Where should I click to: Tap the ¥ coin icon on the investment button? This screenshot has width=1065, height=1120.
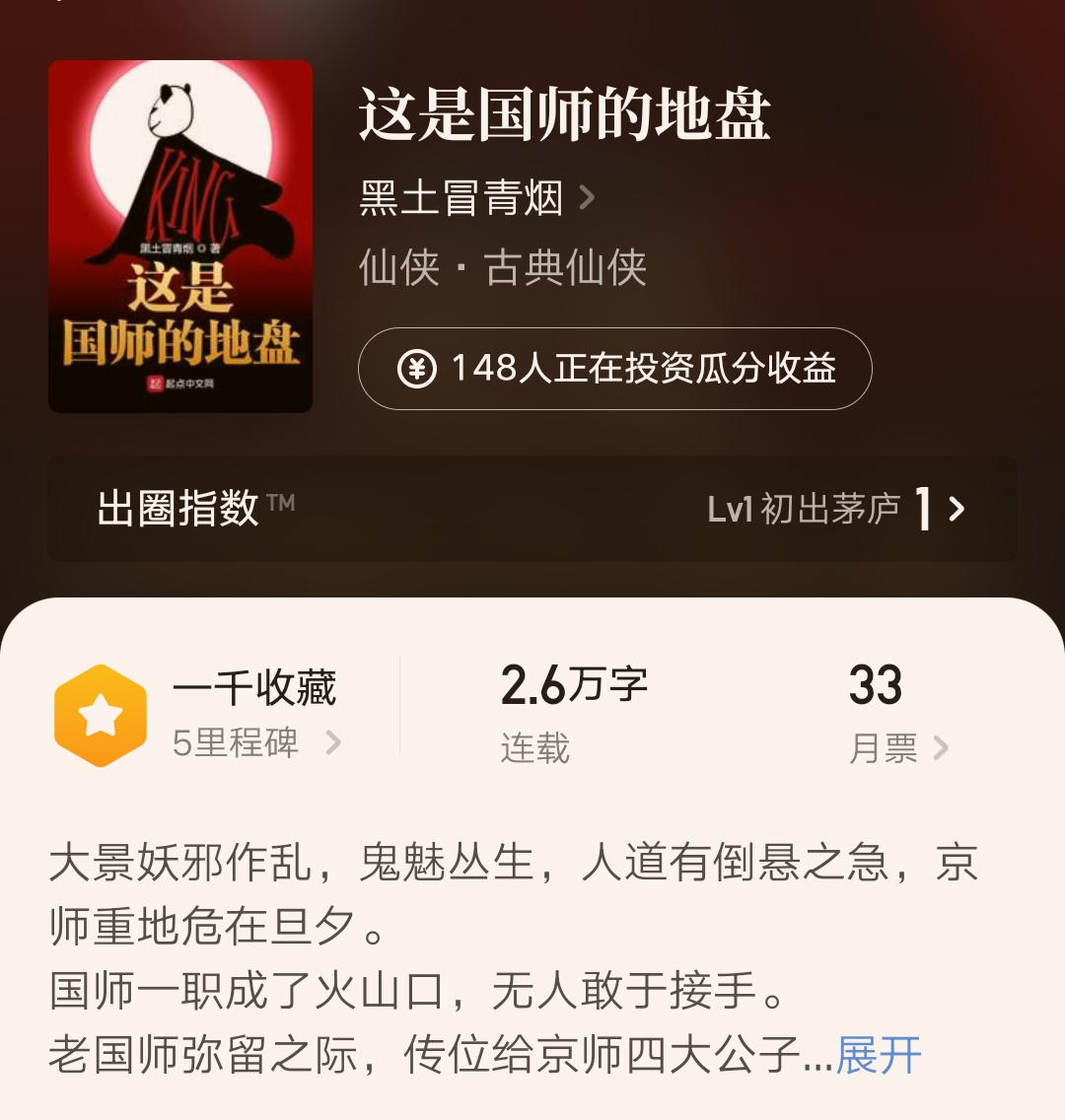click(419, 371)
